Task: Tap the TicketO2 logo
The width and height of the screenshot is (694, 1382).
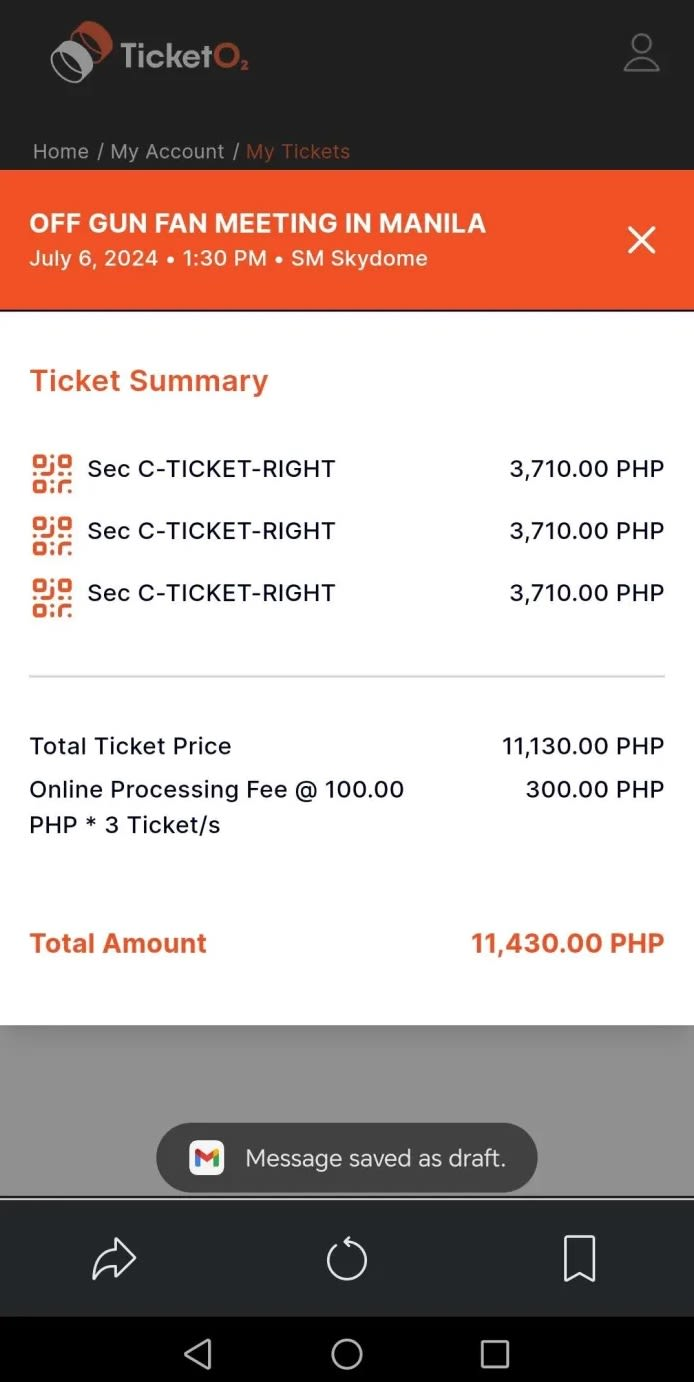Action: click(149, 53)
